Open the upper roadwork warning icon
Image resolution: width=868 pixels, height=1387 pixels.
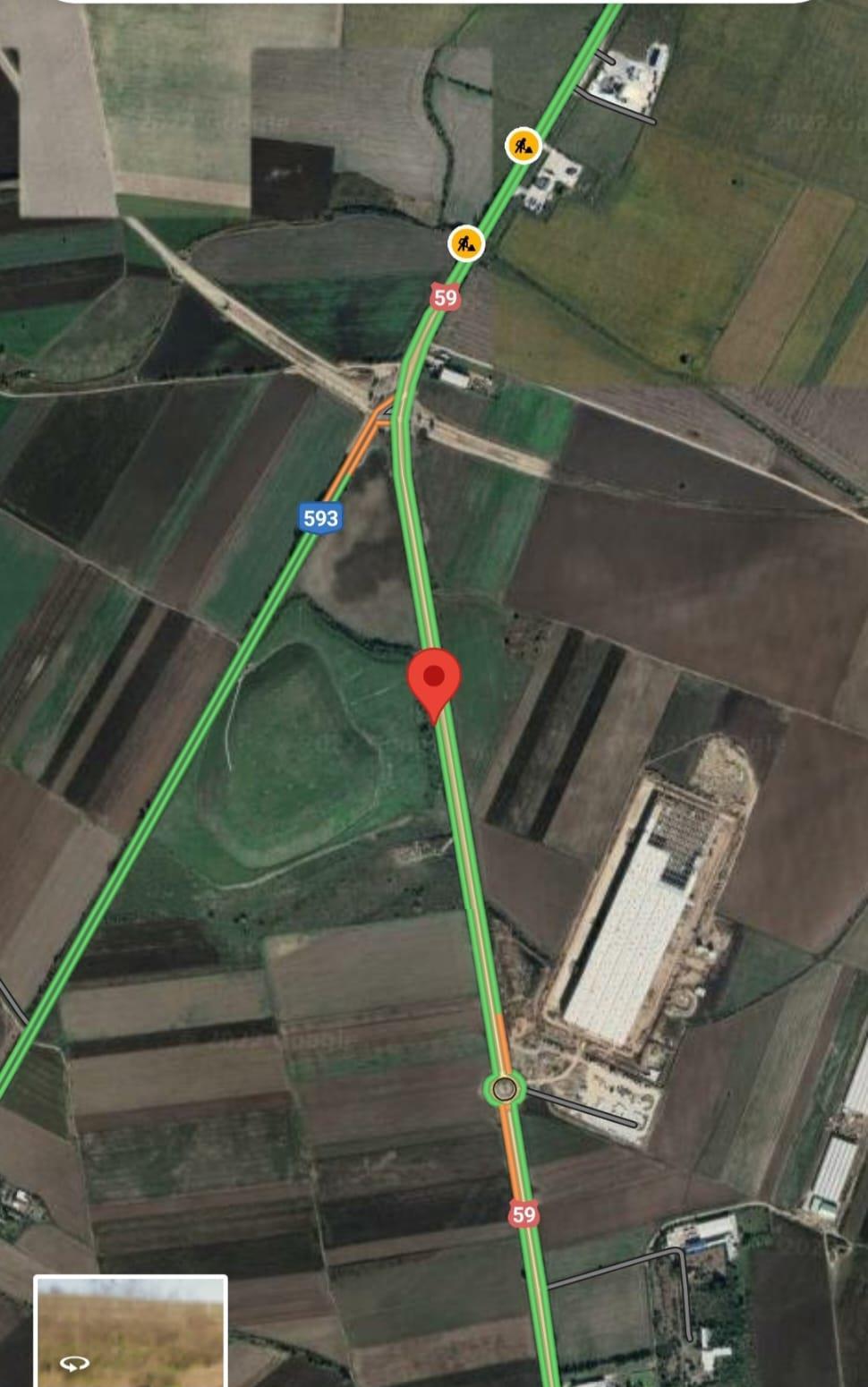pyautogui.click(x=523, y=145)
